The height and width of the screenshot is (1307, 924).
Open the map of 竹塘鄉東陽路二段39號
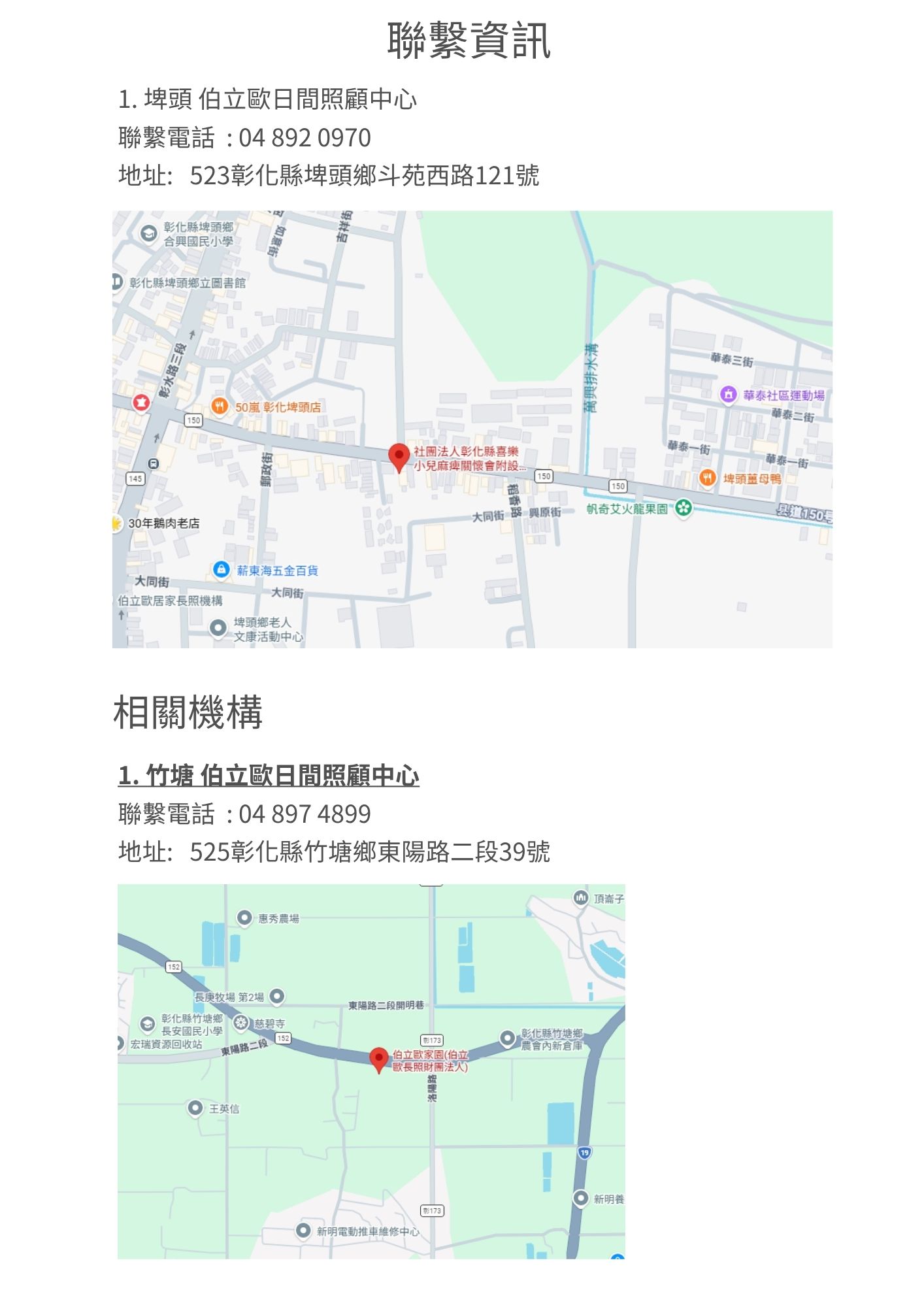tap(371, 1071)
